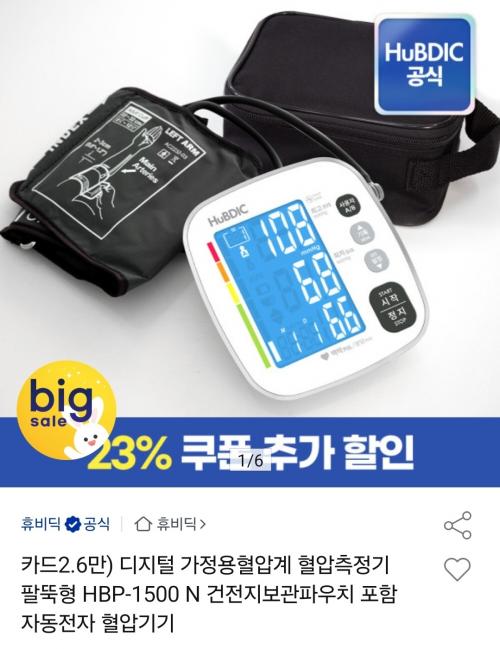Share this blood pressure monitor listing
Image resolution: width=500 pixels, height=649 pixels.
pyautogui.click(x=457, y=525)
